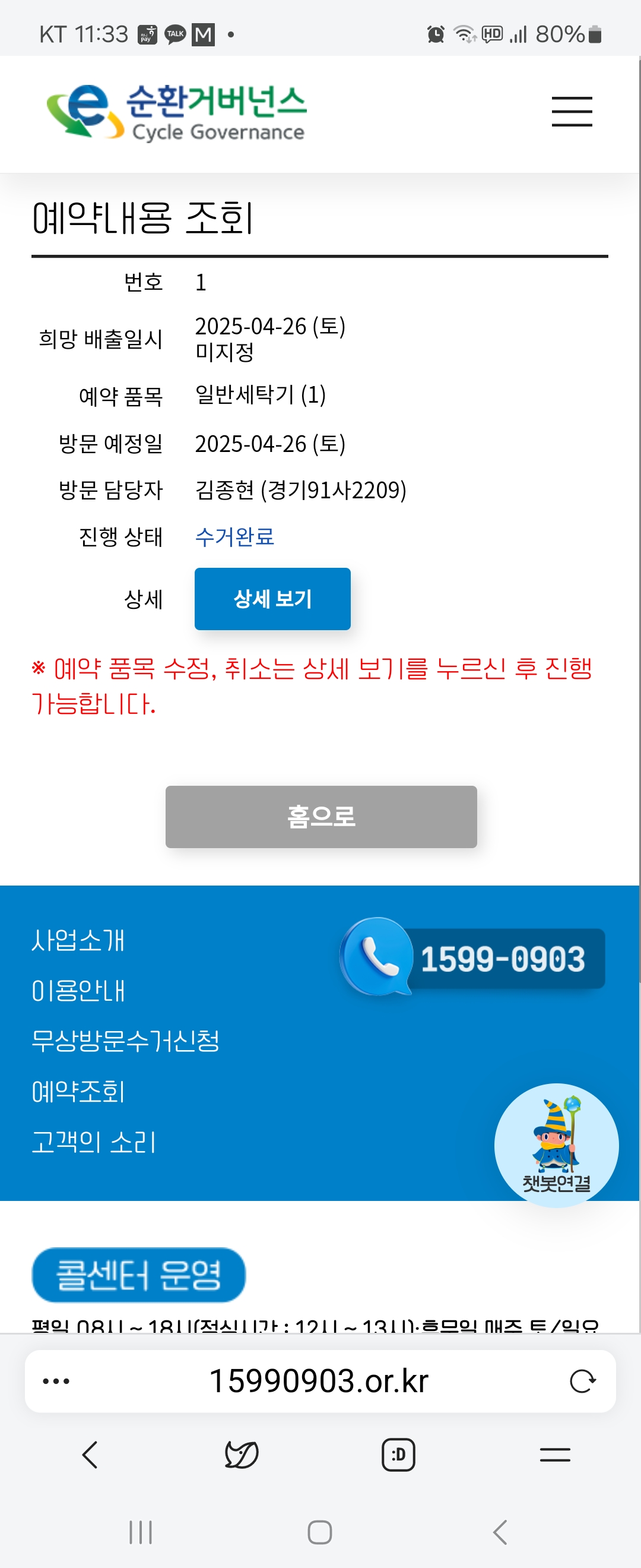Open the 고객의 소리 link

click(94, 1142)
